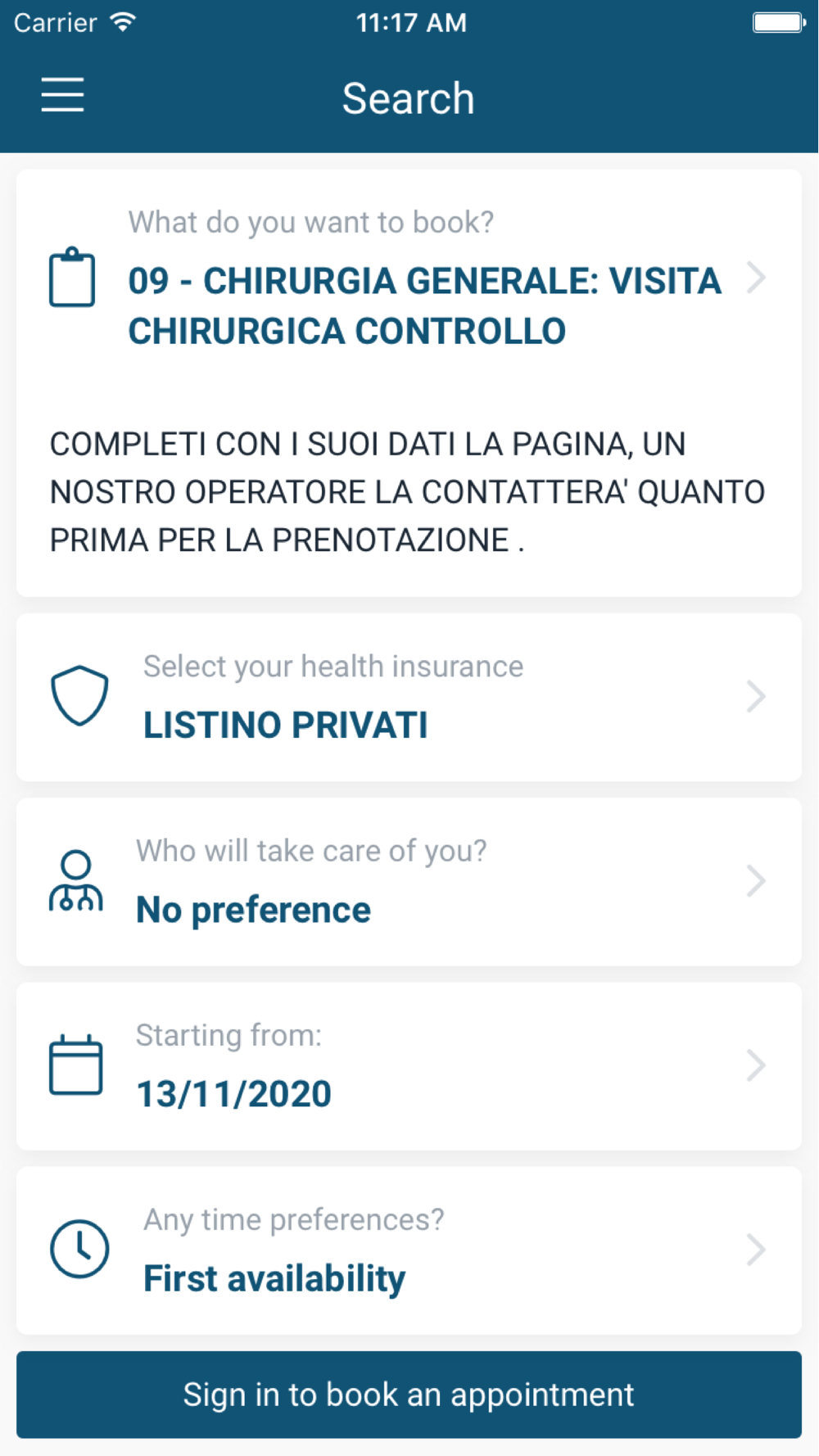Open the health insurance selection
Image resolution: width=819 pixels, height=1456 pixels.
click(409, 697)
